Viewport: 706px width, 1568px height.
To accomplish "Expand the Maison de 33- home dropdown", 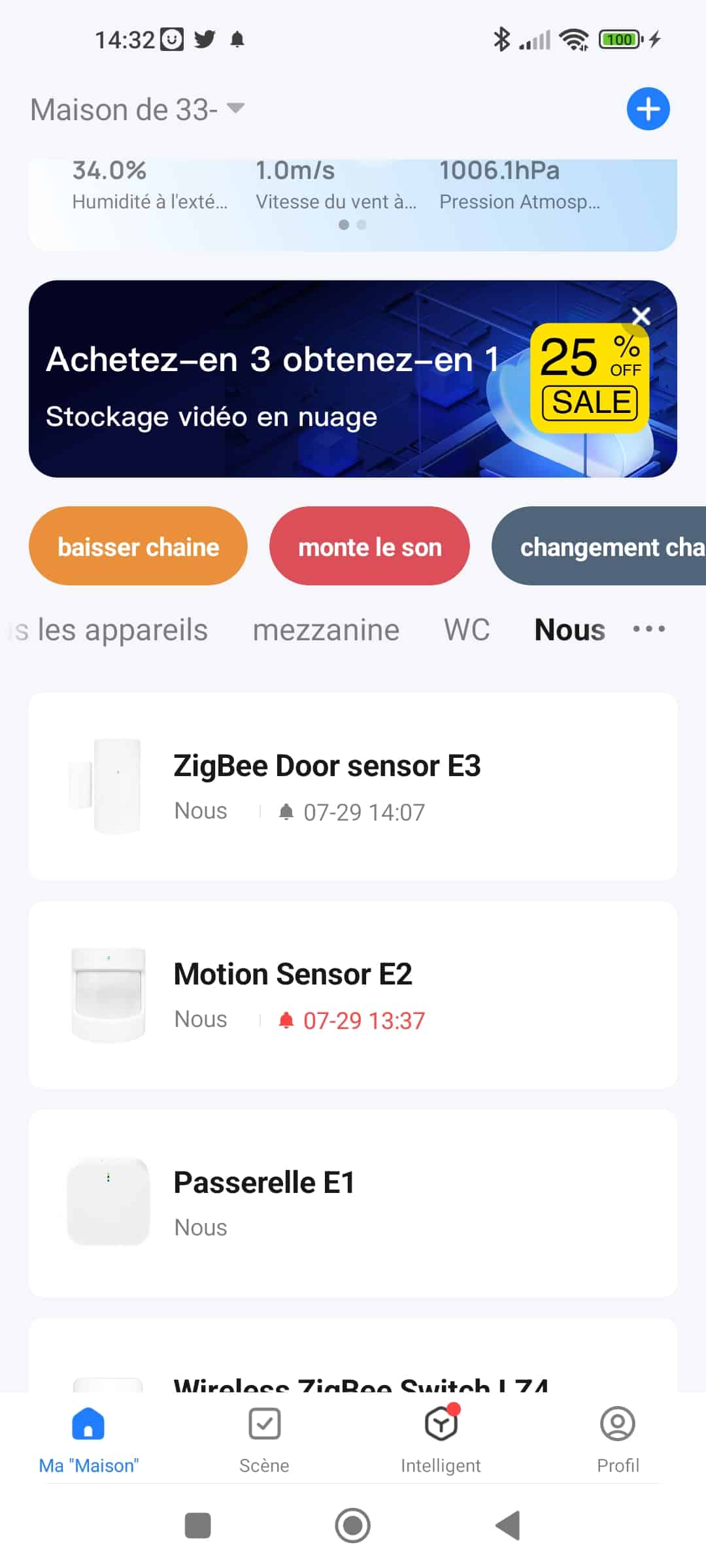I will (138, 109).
